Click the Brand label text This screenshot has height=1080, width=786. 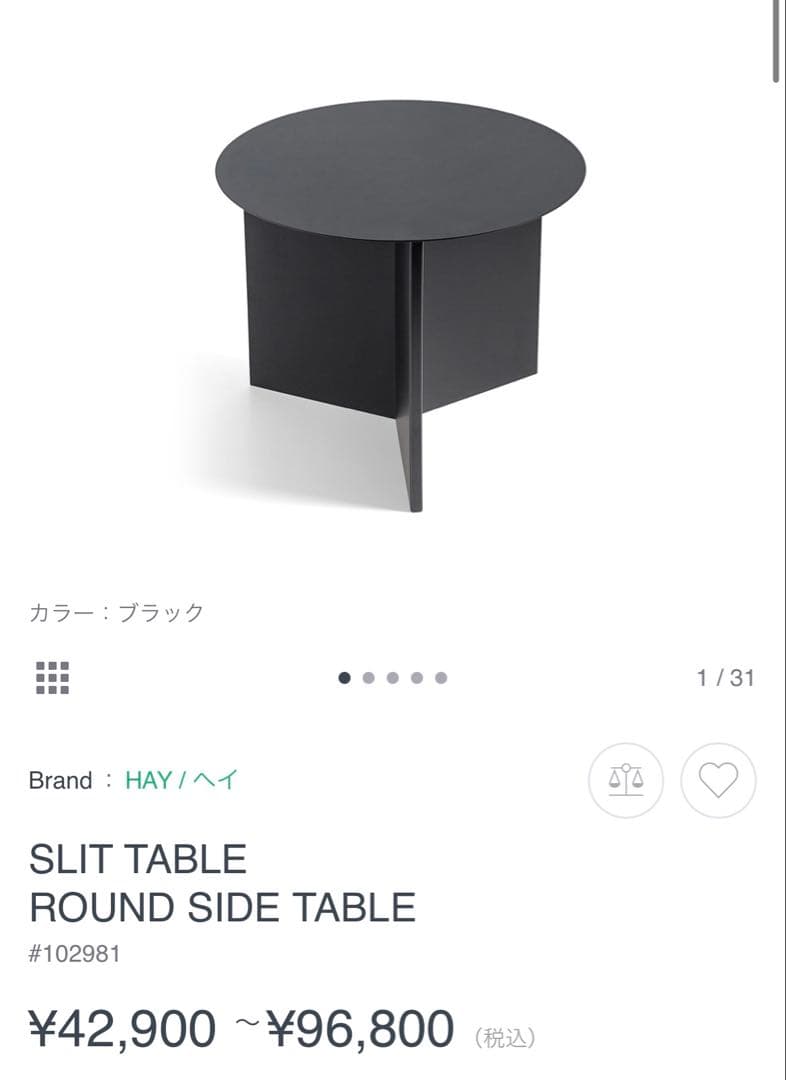point(62,781)
